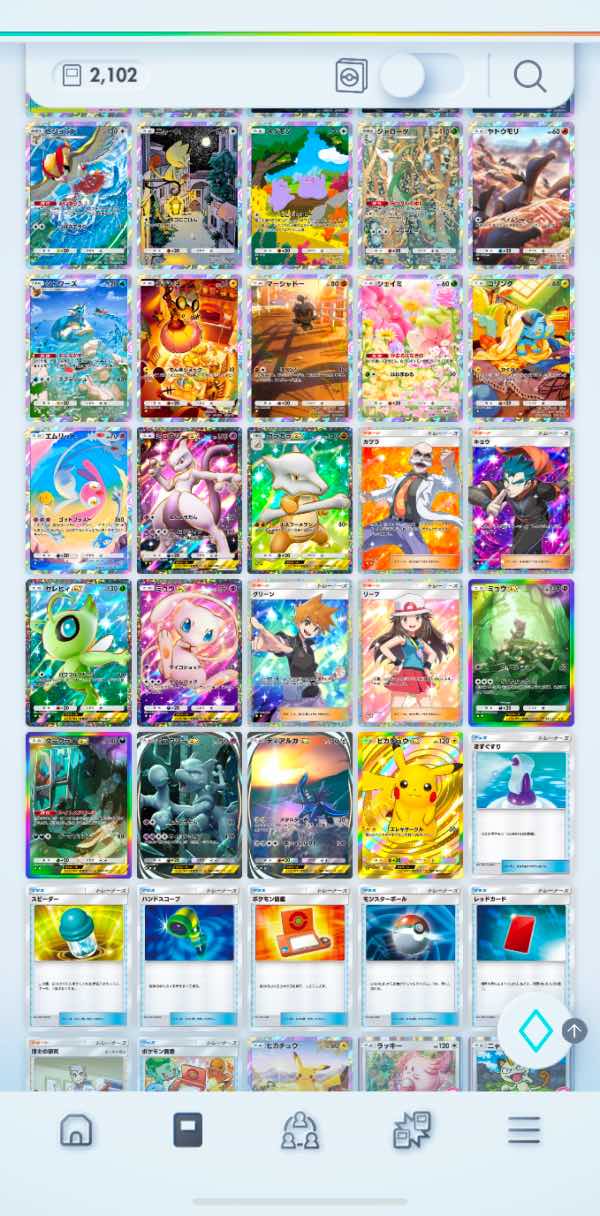The height and width of the screenshot is (1216, 600).
Task: View the Pokédex item card
Action: tap(299, 955)
